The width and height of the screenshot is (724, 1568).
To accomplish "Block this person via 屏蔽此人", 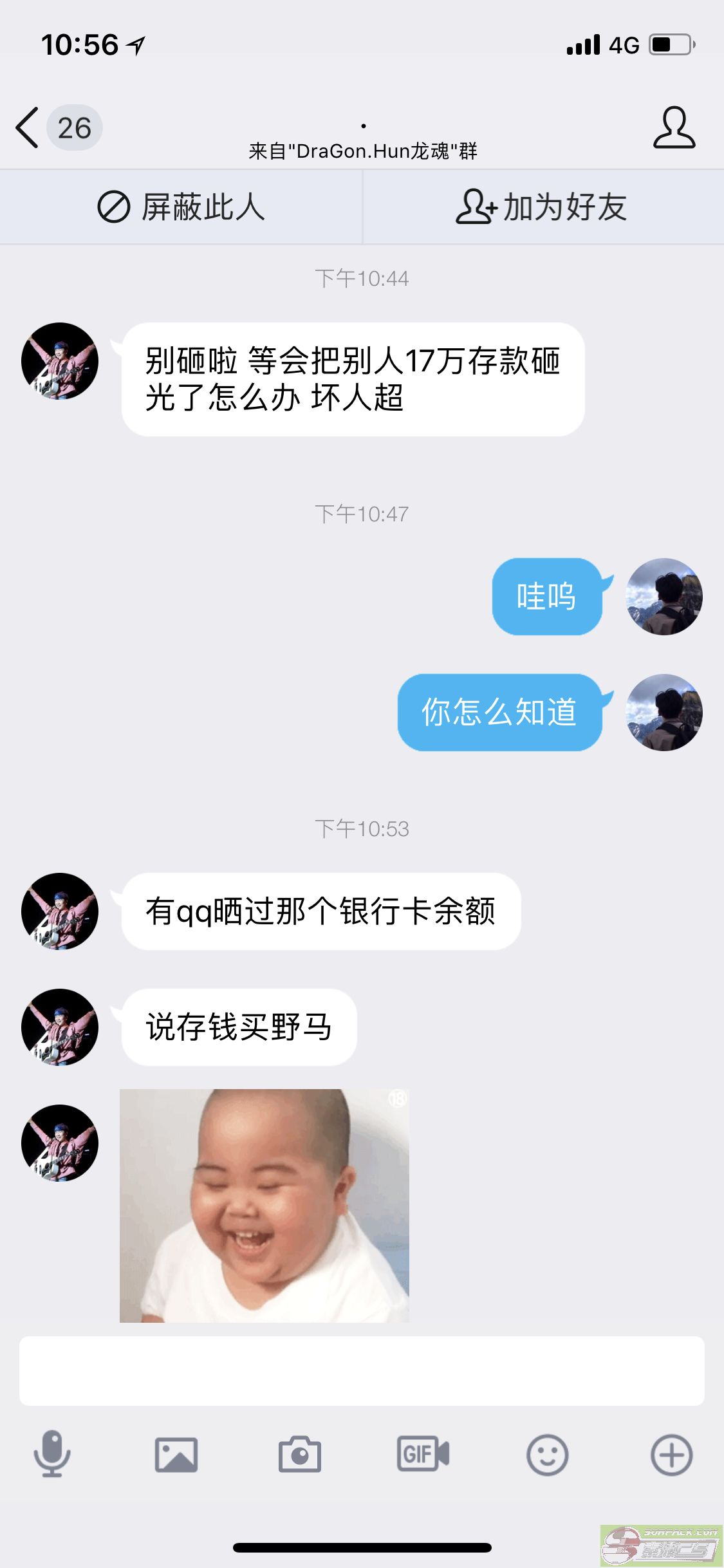I will 181,207.
